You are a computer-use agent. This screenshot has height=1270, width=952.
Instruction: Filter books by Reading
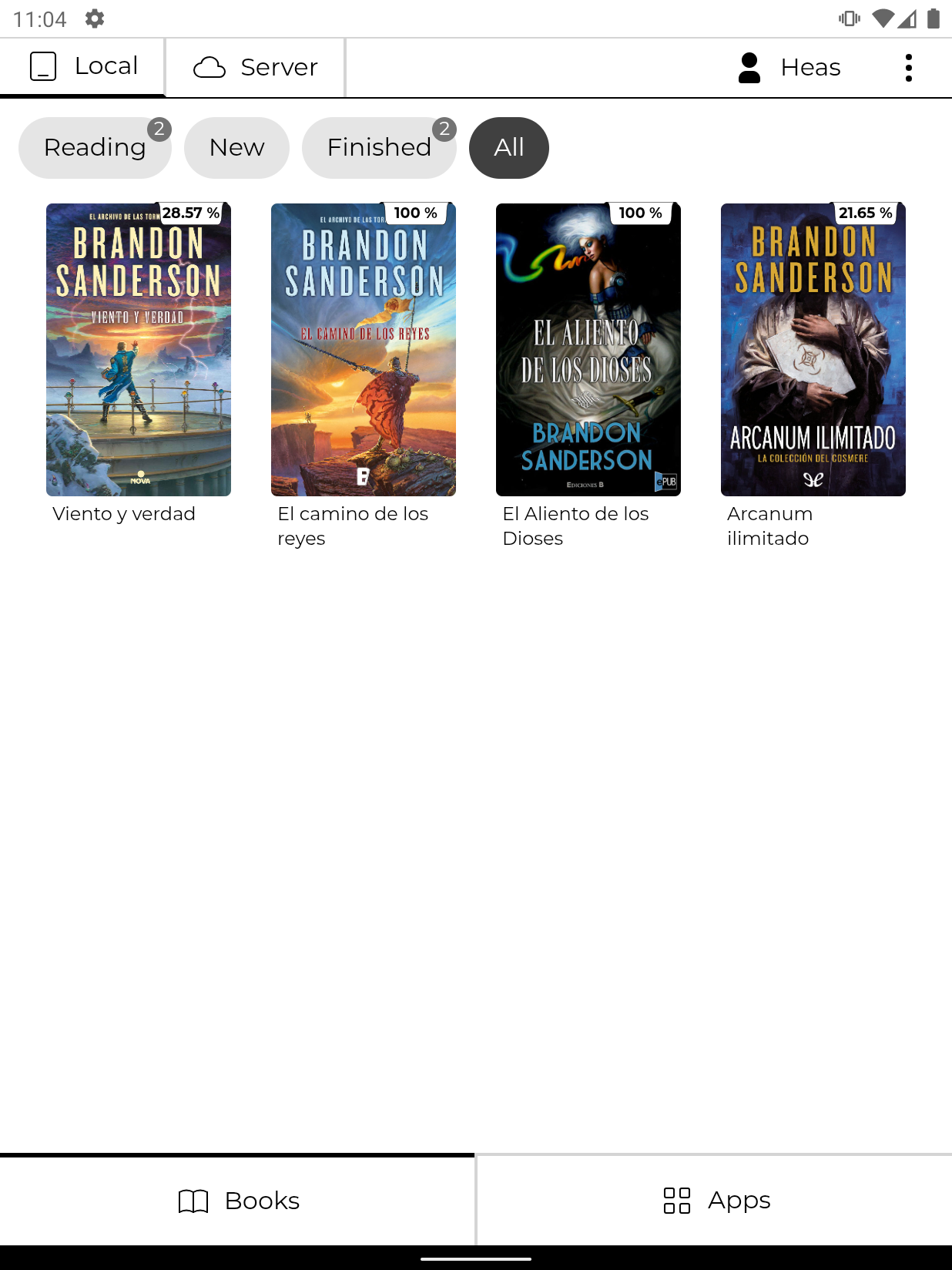point(94,148)
